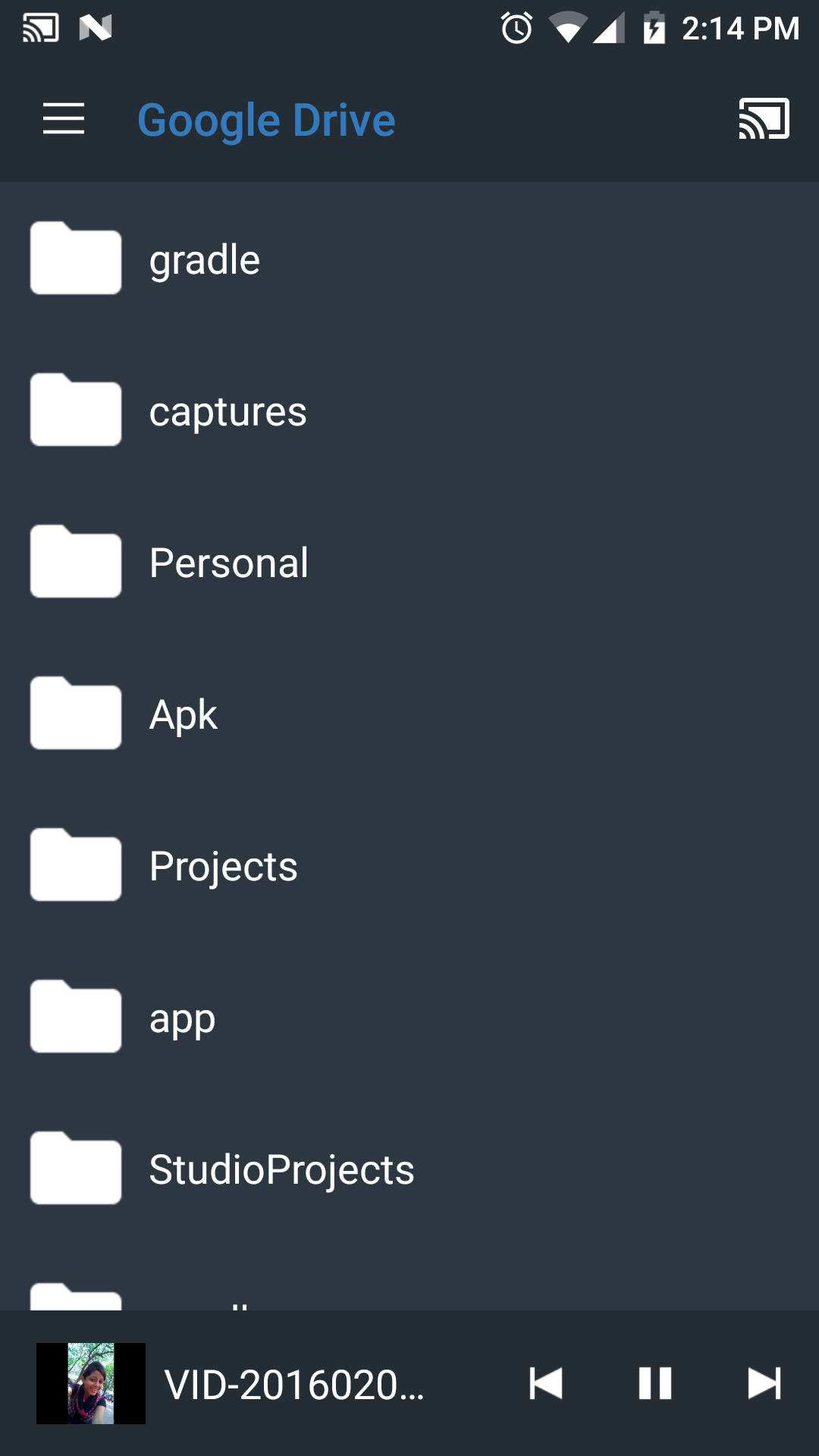
Task: Skip to the next video
Action: 764,1383
